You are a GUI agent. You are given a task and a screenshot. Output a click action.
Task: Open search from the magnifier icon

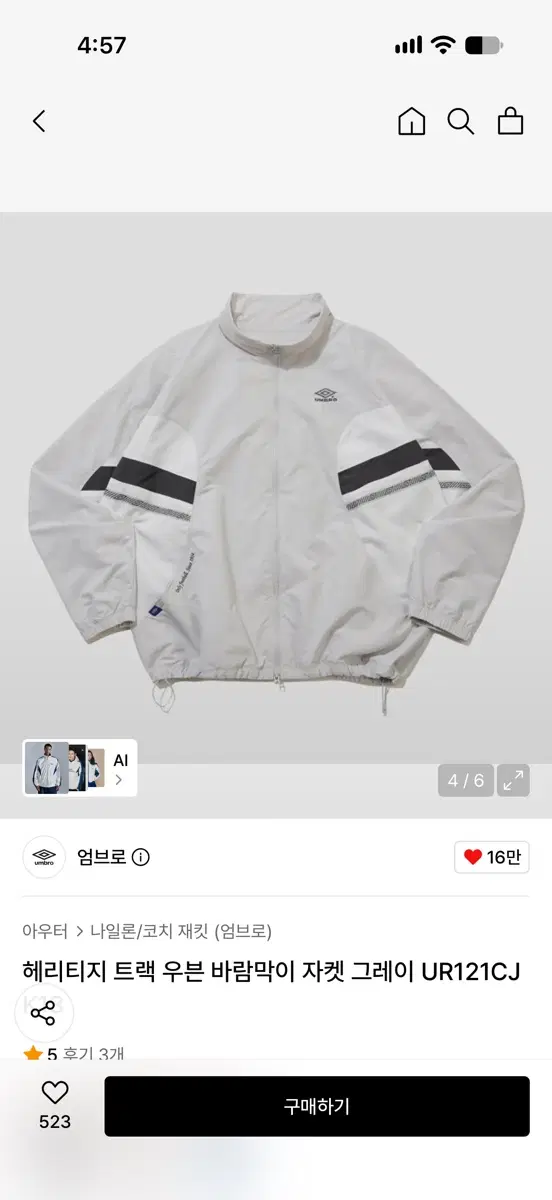tap(460, 122)
